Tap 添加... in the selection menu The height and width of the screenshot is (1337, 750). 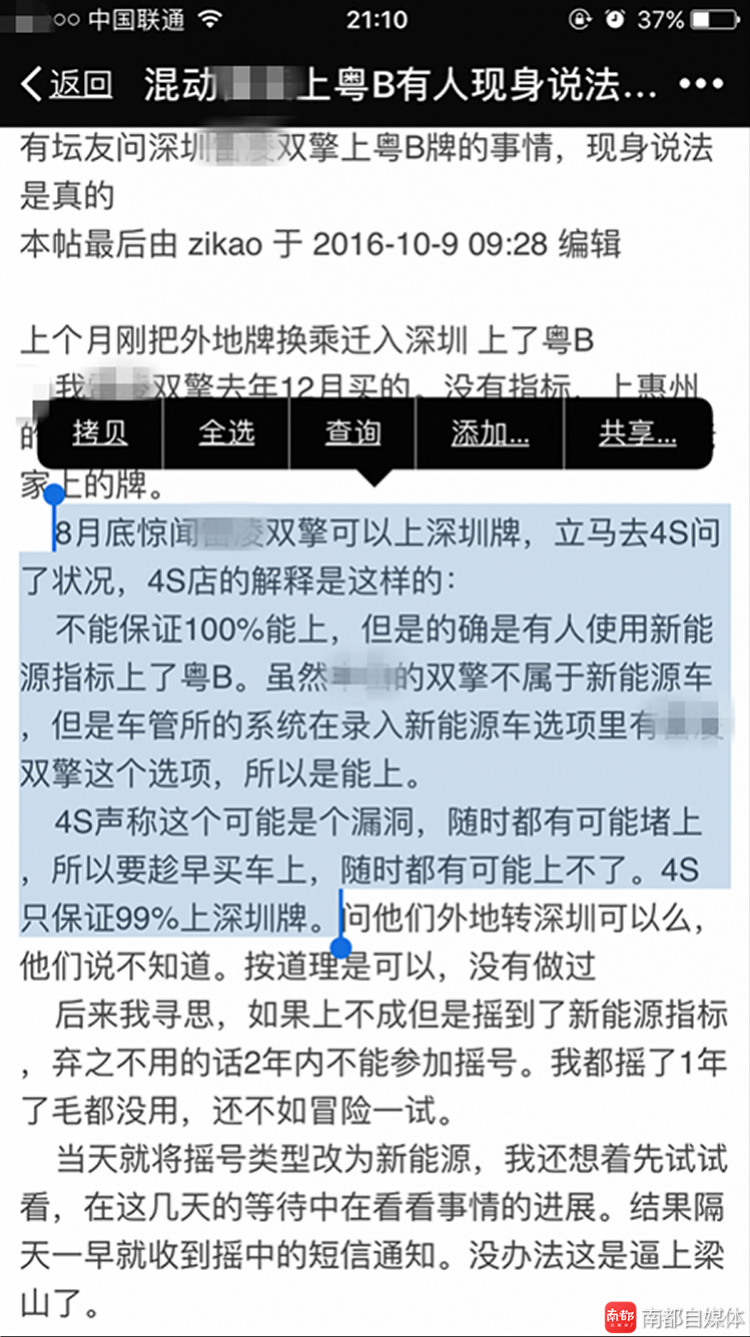(x=489, y=433)
